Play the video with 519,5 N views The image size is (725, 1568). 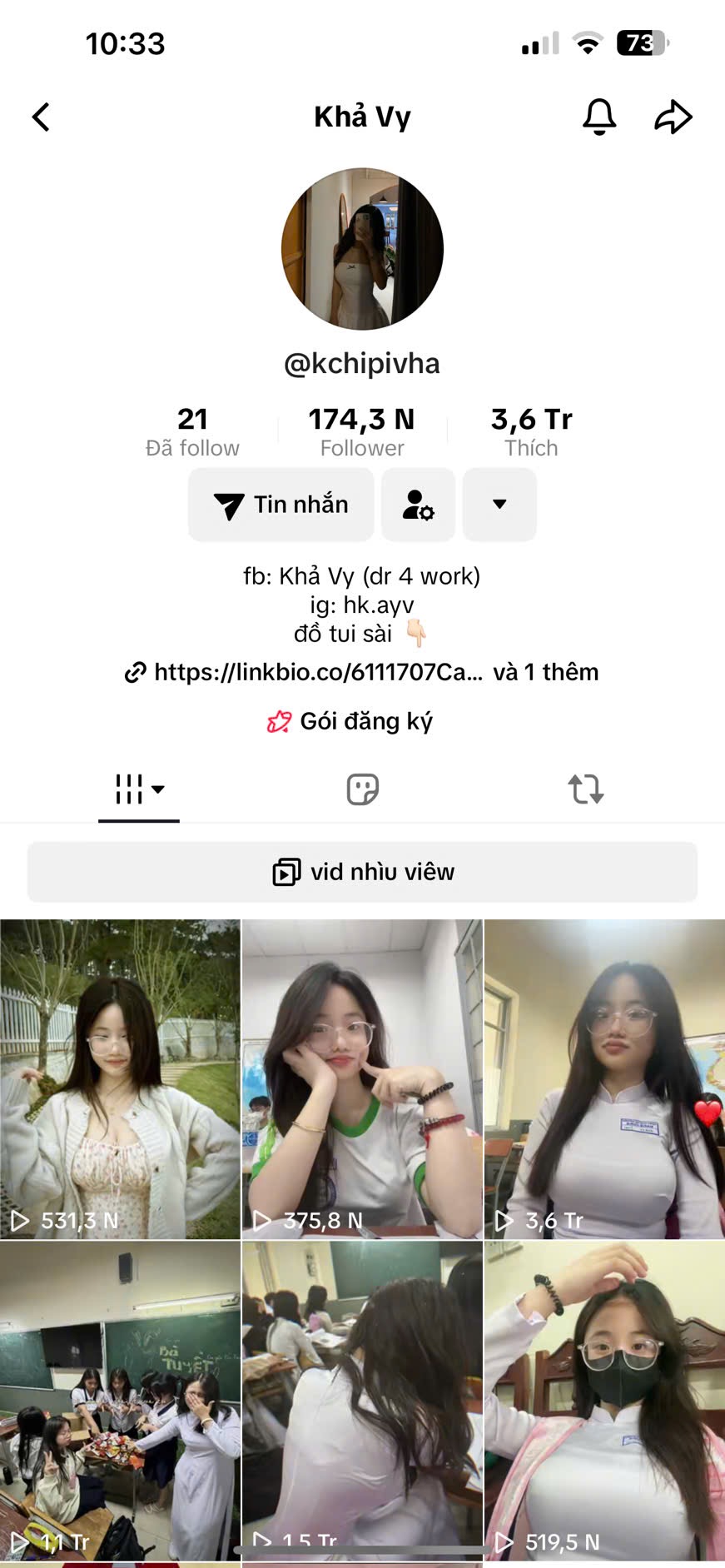click(604, 1399)
